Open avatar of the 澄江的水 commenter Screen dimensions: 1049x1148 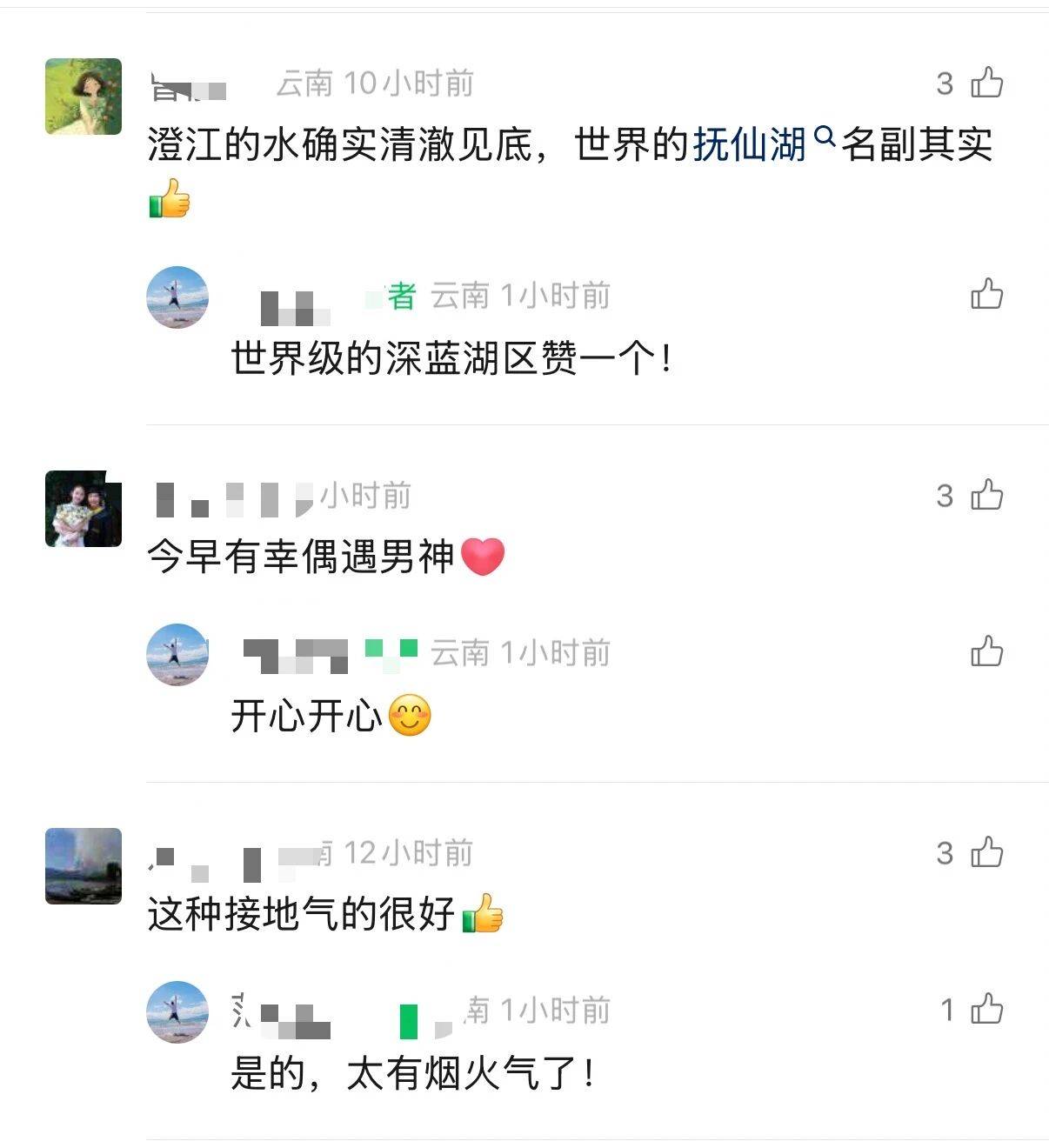pyautogui.click(x=84, y=97)
